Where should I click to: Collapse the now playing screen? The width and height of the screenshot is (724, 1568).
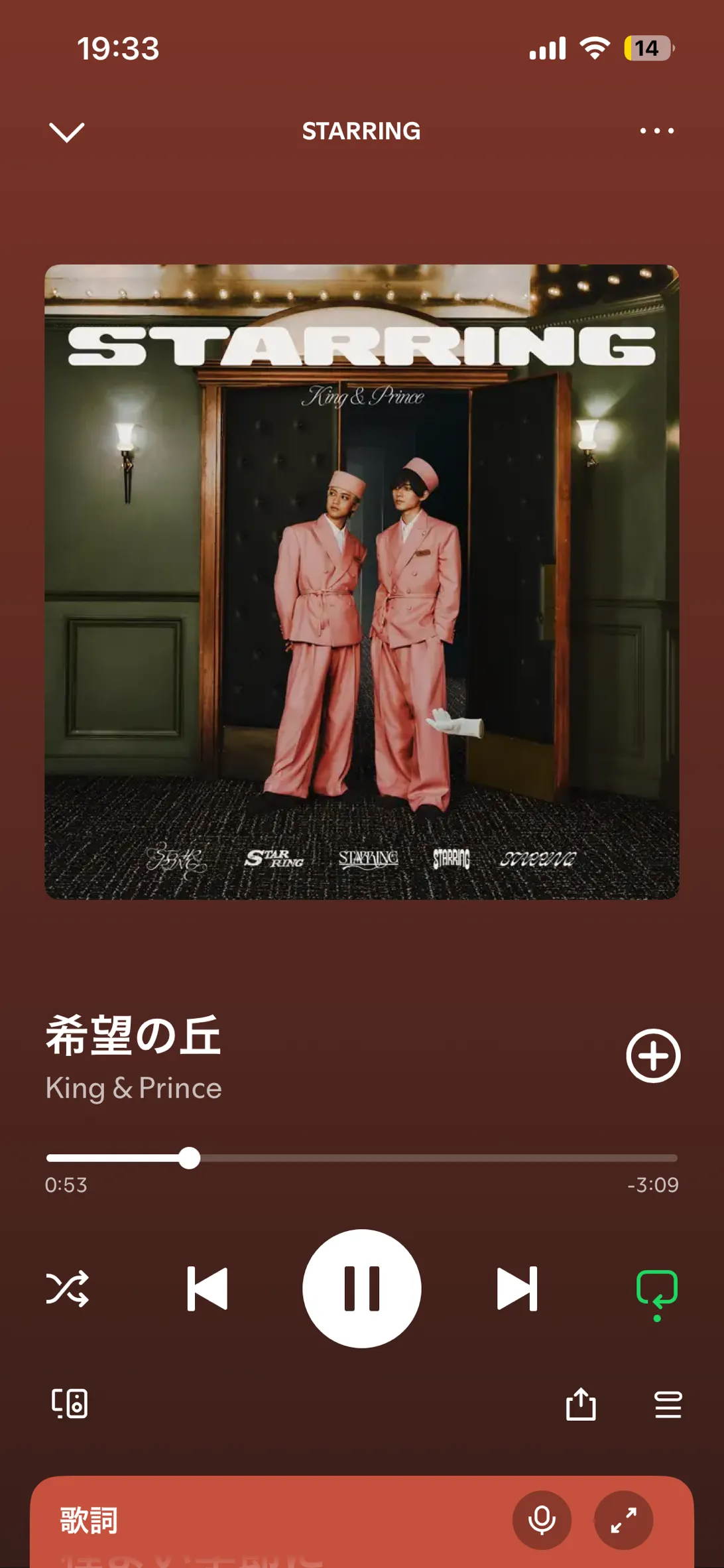pyautogui.click(x=67, y=131)
